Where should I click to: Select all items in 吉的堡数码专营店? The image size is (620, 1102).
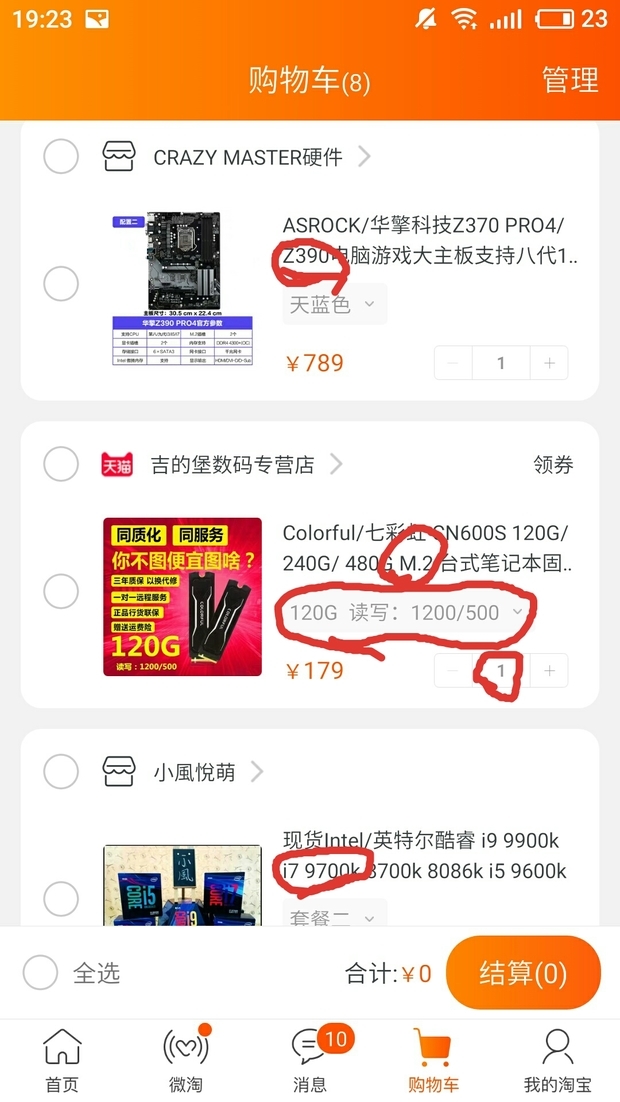click(61, 464)
